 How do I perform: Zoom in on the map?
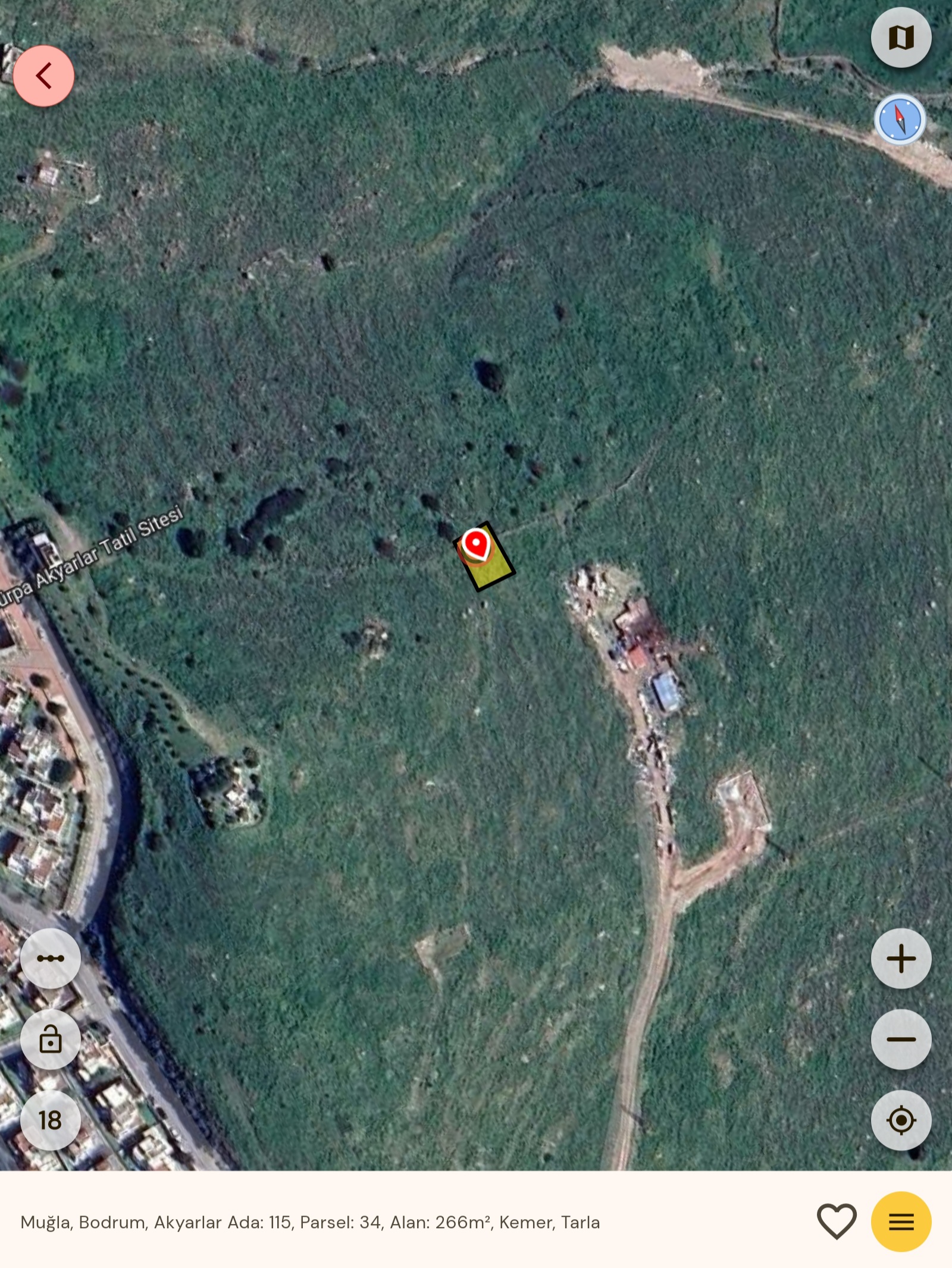pyautogui.click(x=901, y=959)
